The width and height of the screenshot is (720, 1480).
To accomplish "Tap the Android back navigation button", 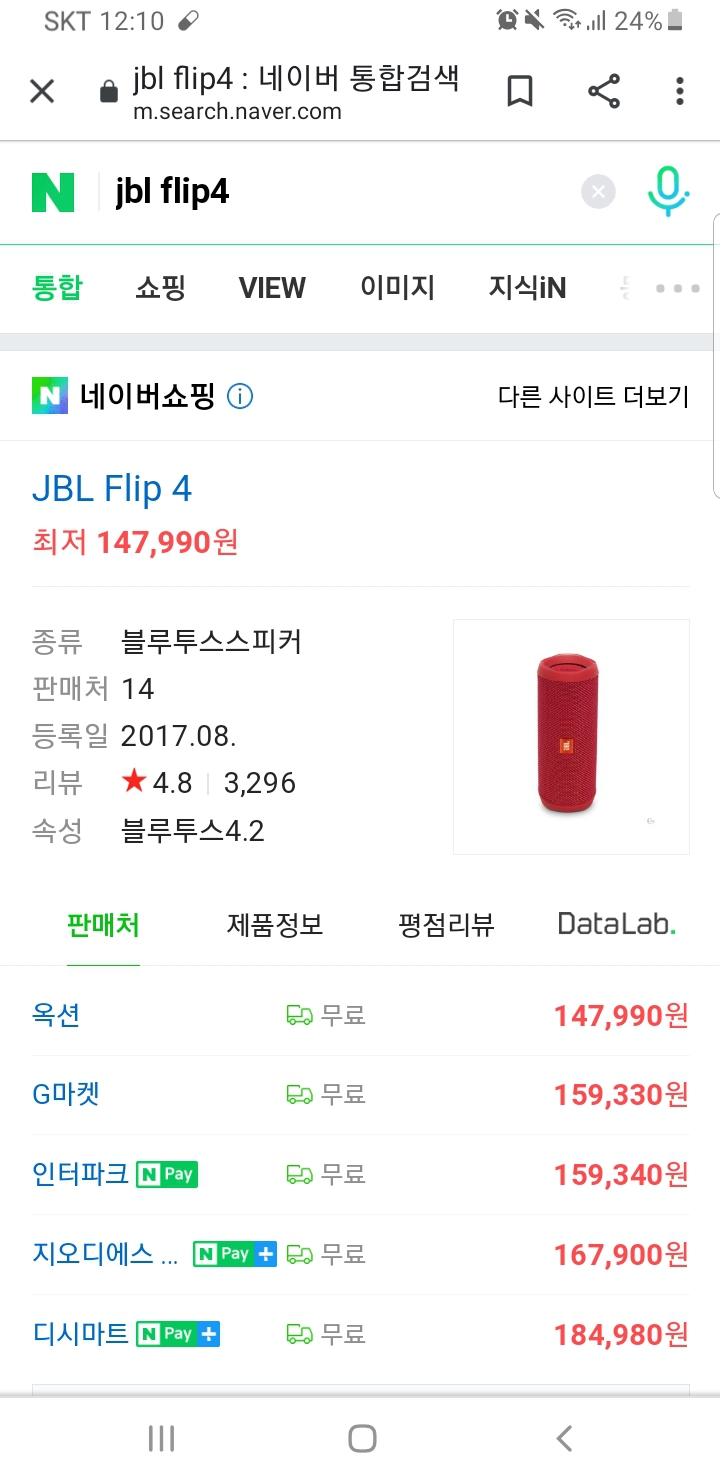I will coord(561,1437).
